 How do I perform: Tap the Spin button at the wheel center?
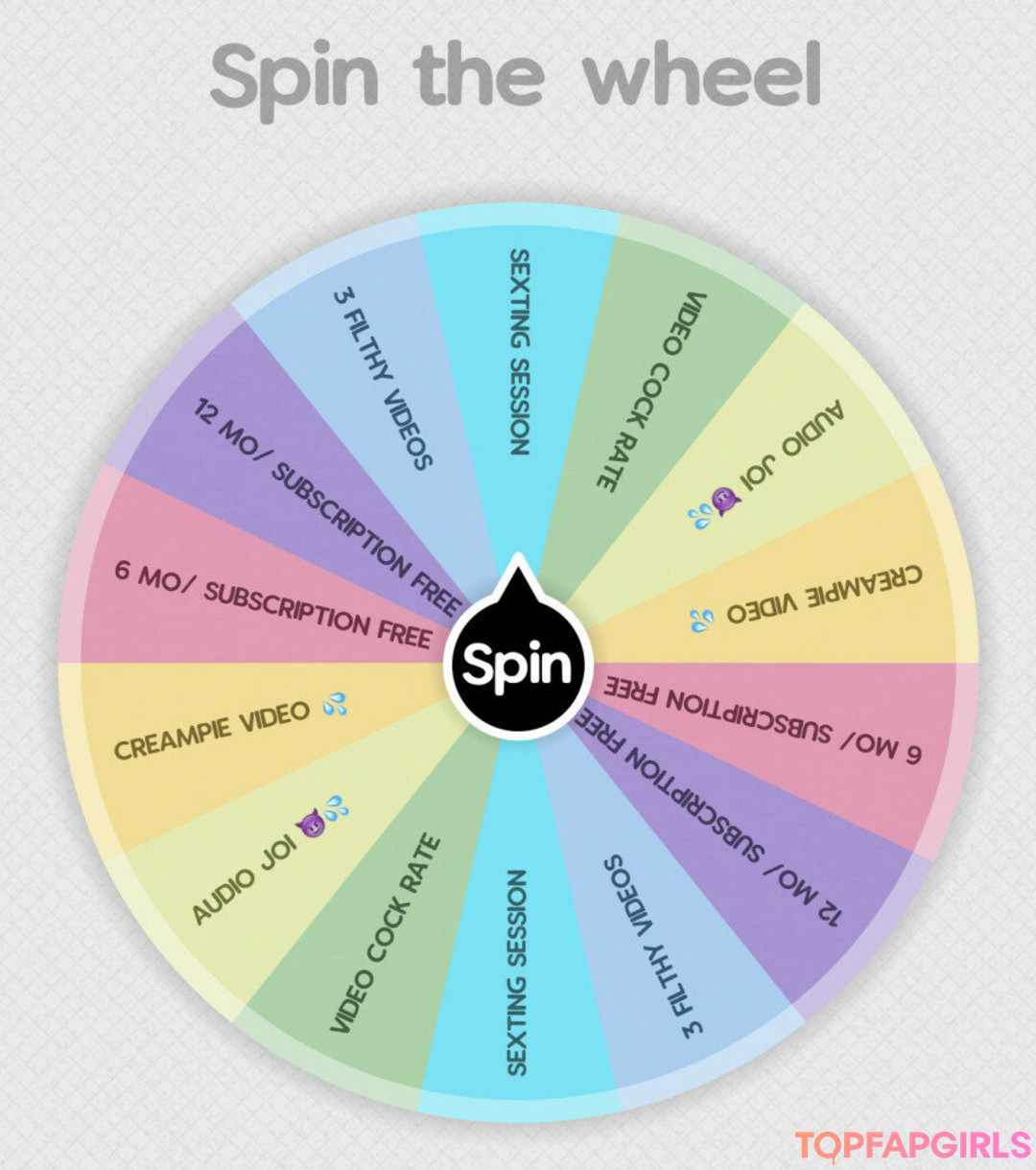click(518, 664)
